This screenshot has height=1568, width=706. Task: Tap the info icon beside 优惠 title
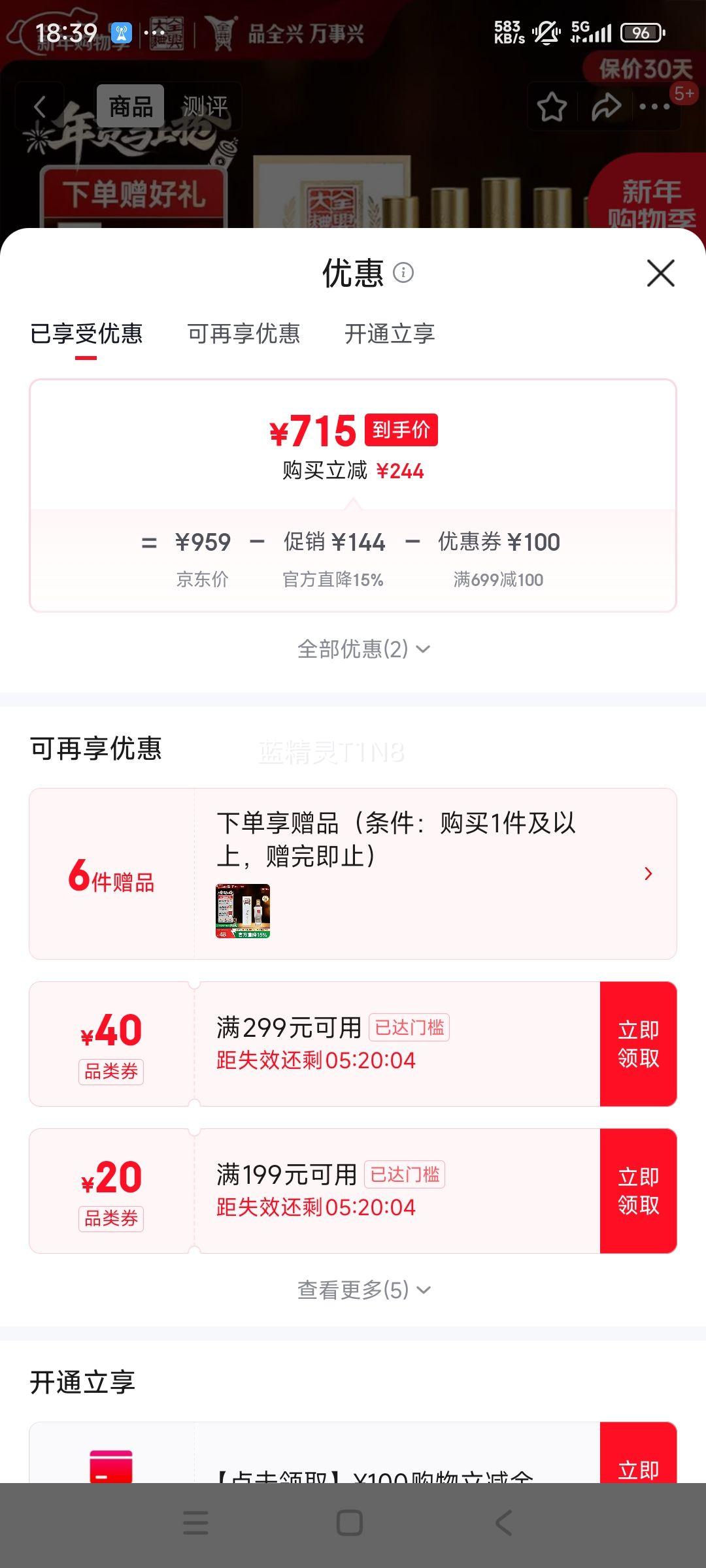click(x=403, y=274)
